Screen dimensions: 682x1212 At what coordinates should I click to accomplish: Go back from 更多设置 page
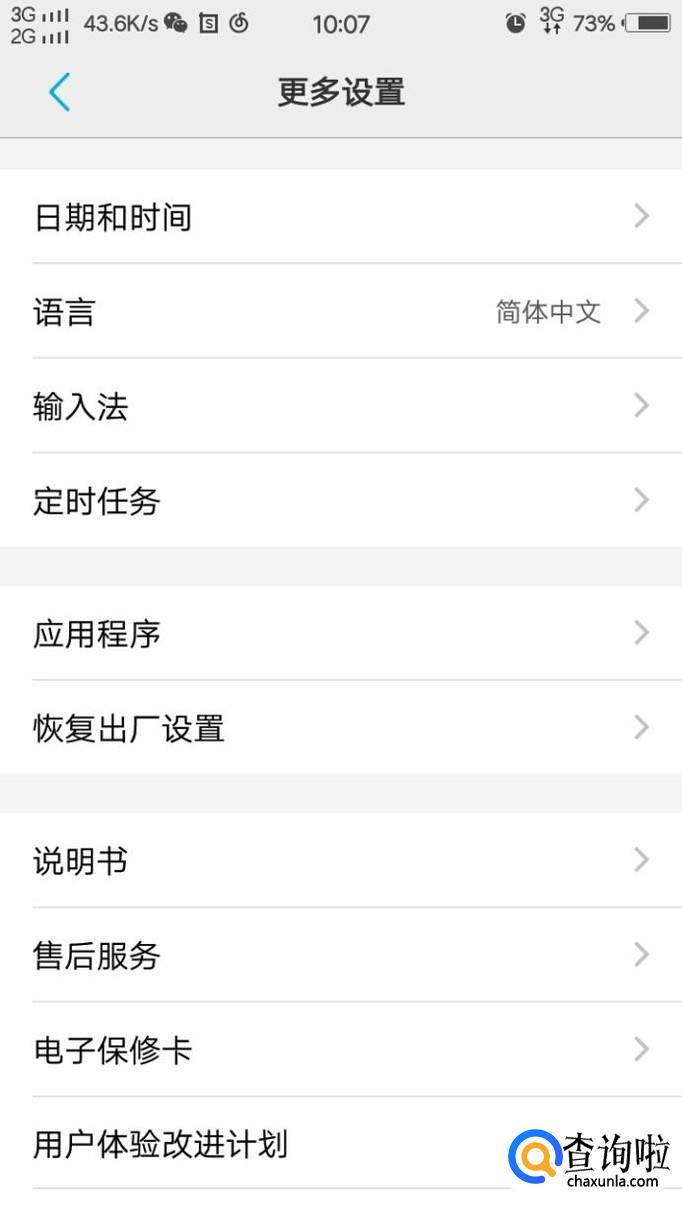coord(60,92)
